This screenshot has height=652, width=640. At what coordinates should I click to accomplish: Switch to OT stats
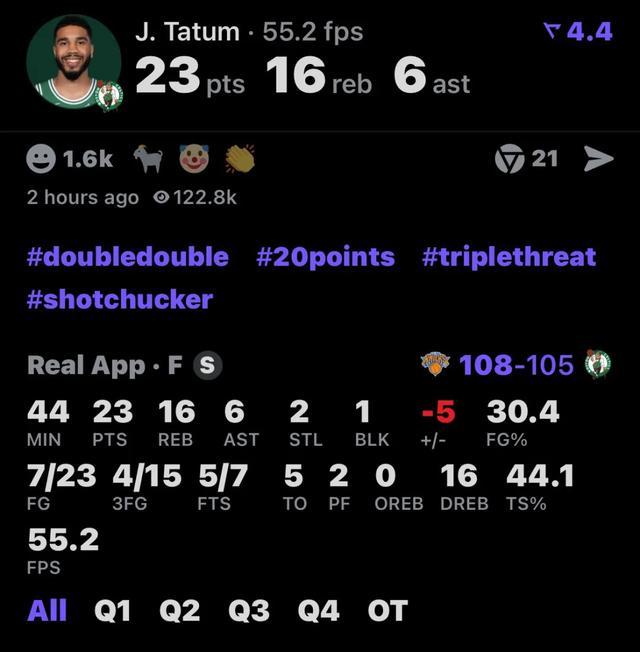pos(387,610)
